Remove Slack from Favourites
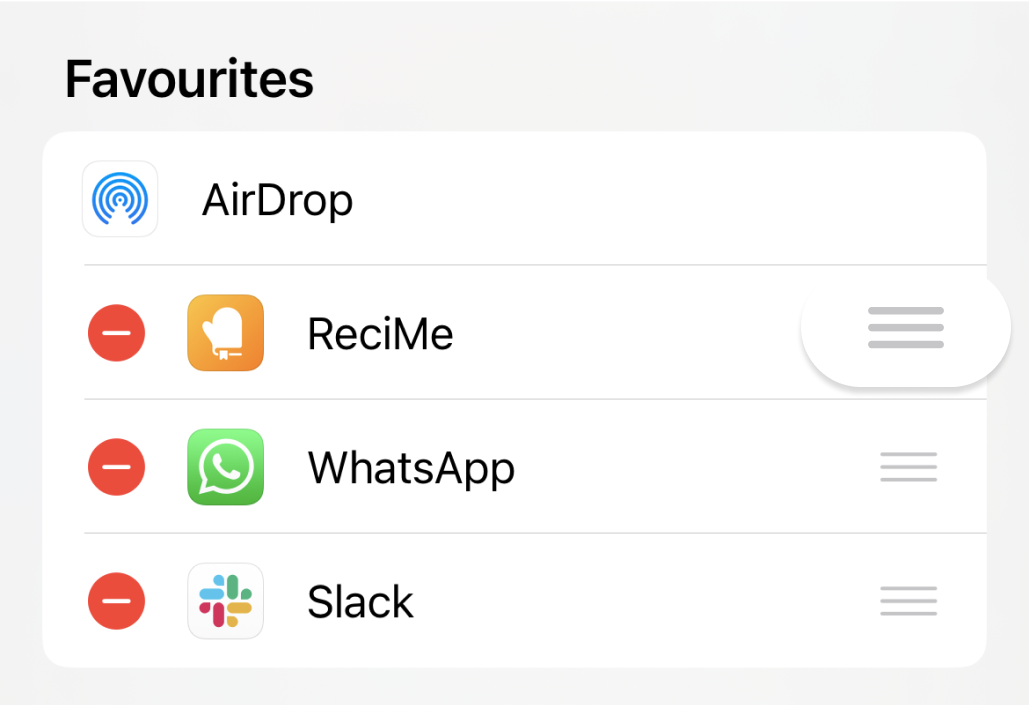This screenshot has height=705, width=1029. (x=116, y=601)
